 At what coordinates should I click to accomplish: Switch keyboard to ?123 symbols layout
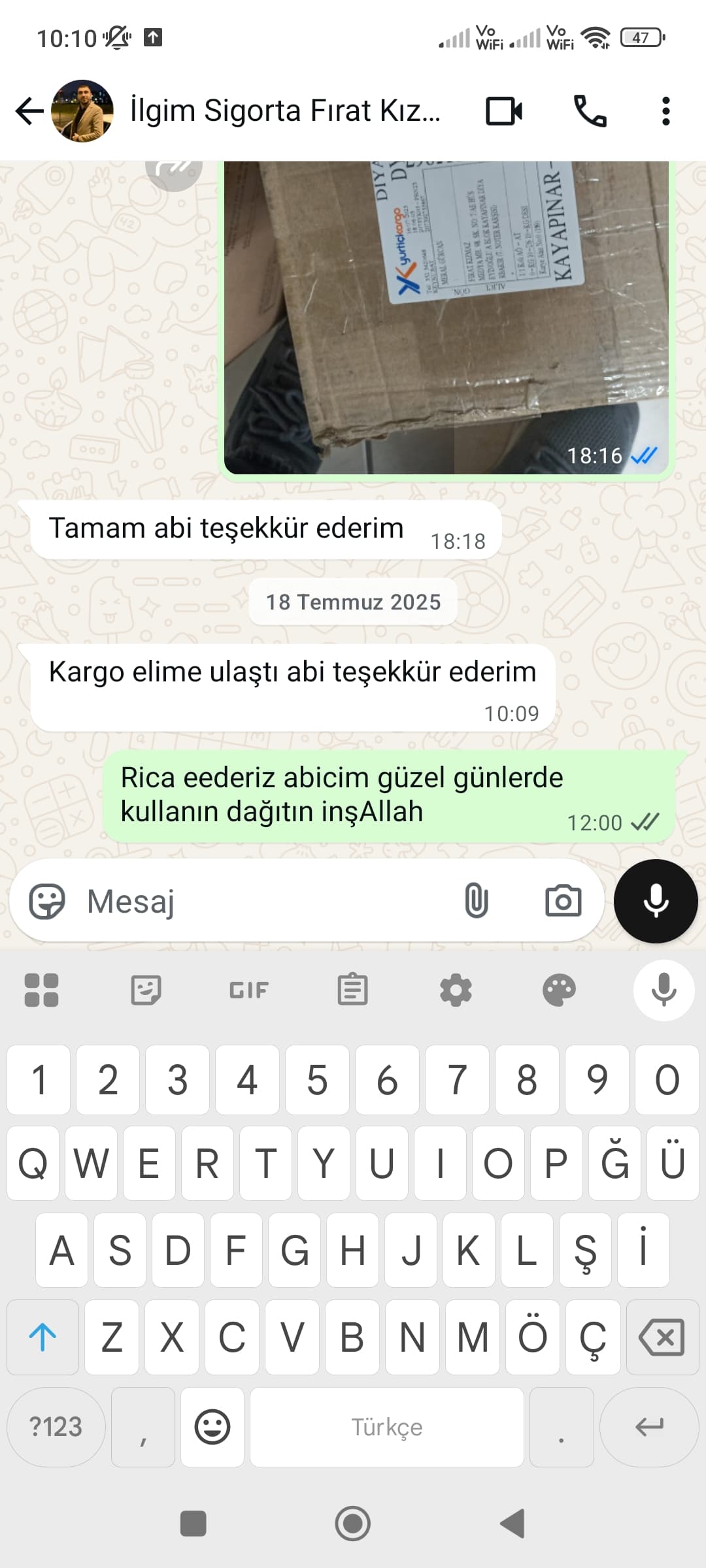[x=56, y=1426]
